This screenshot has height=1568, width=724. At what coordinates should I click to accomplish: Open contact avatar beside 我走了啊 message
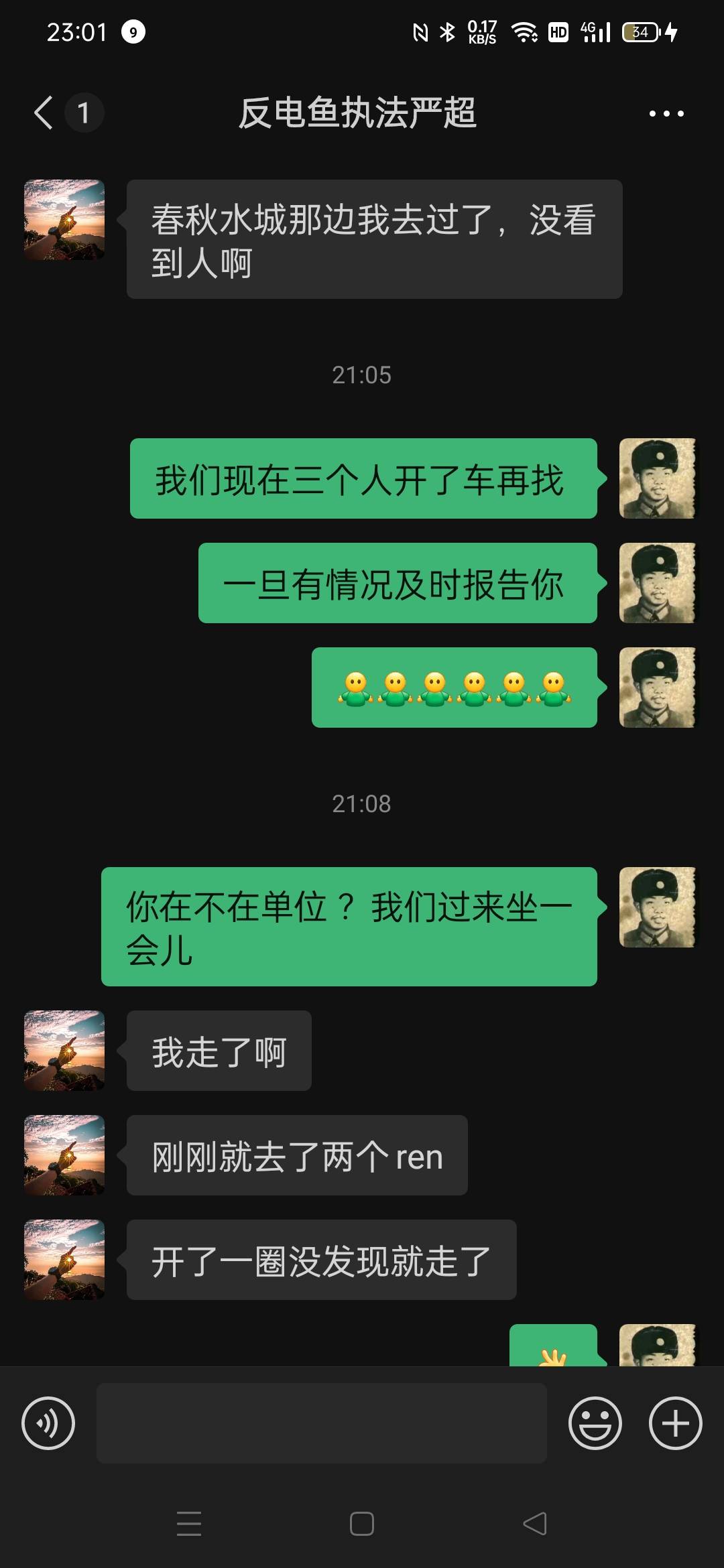(64, 1051)
